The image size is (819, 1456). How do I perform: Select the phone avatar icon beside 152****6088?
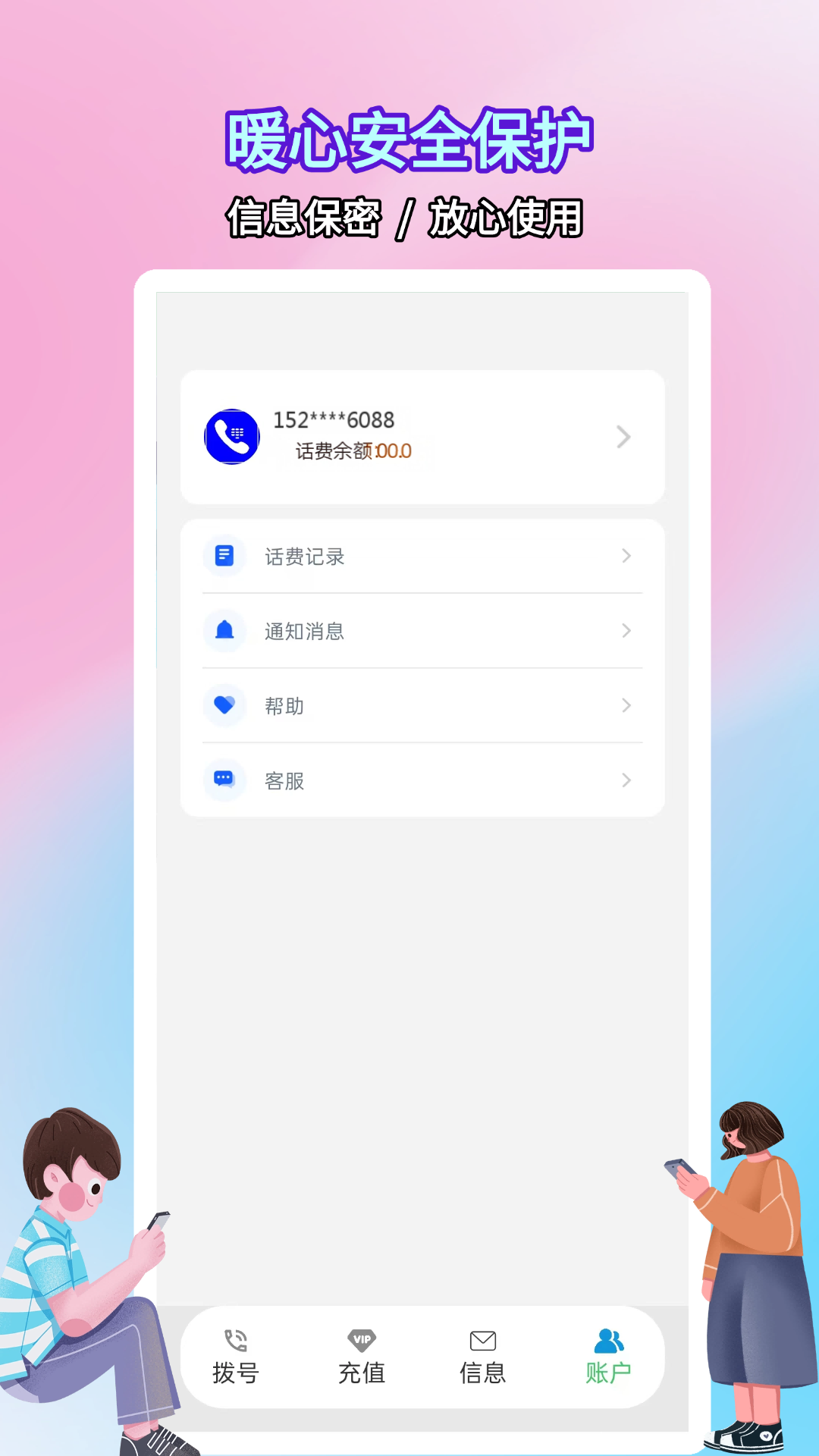point(231,436)
